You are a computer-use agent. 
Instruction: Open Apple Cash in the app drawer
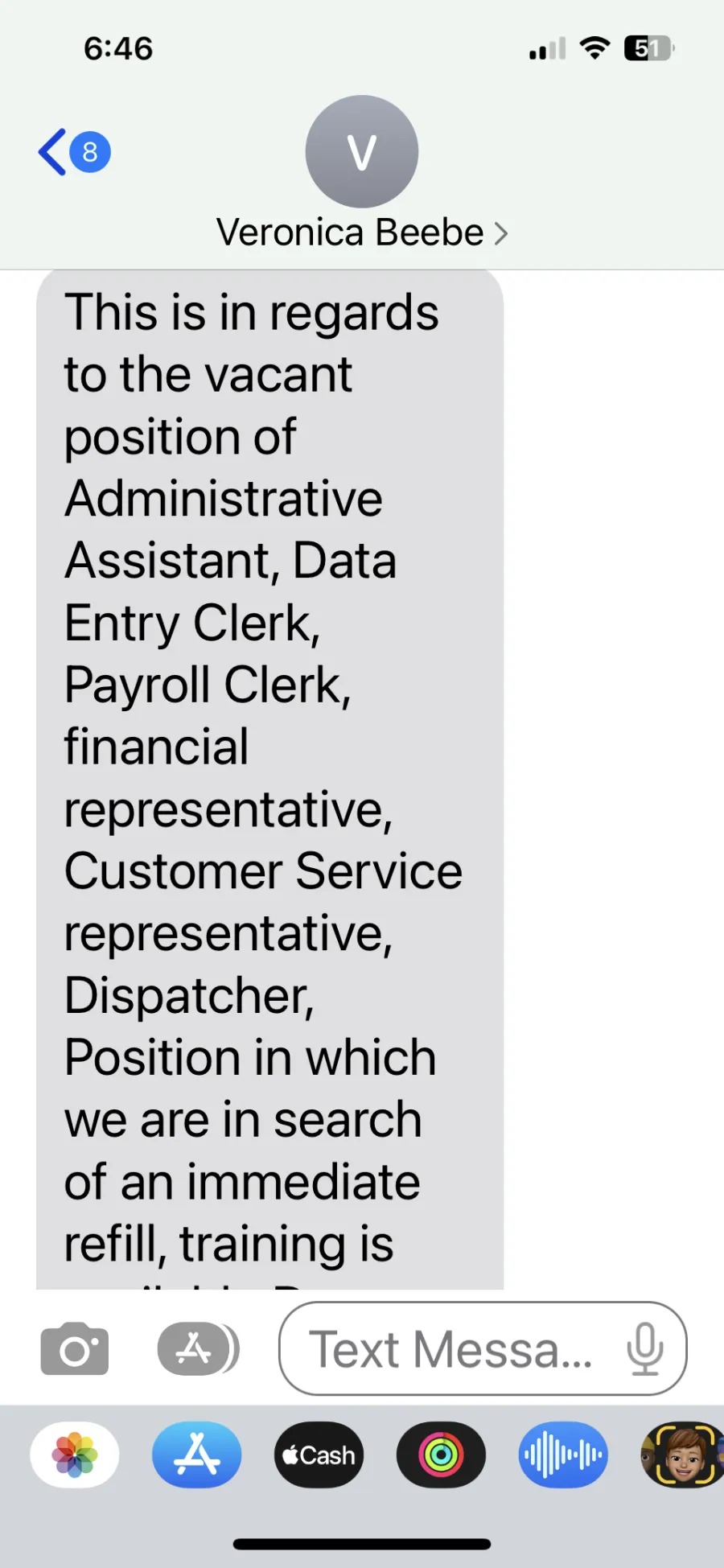(x=319, y=1455)
